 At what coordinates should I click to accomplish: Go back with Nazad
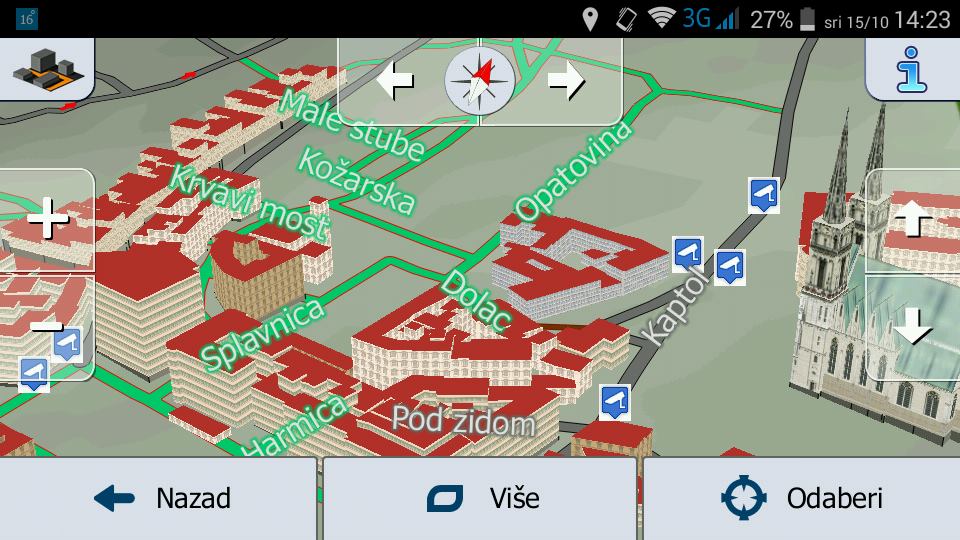pyautogui.click(x=159, y=498)
